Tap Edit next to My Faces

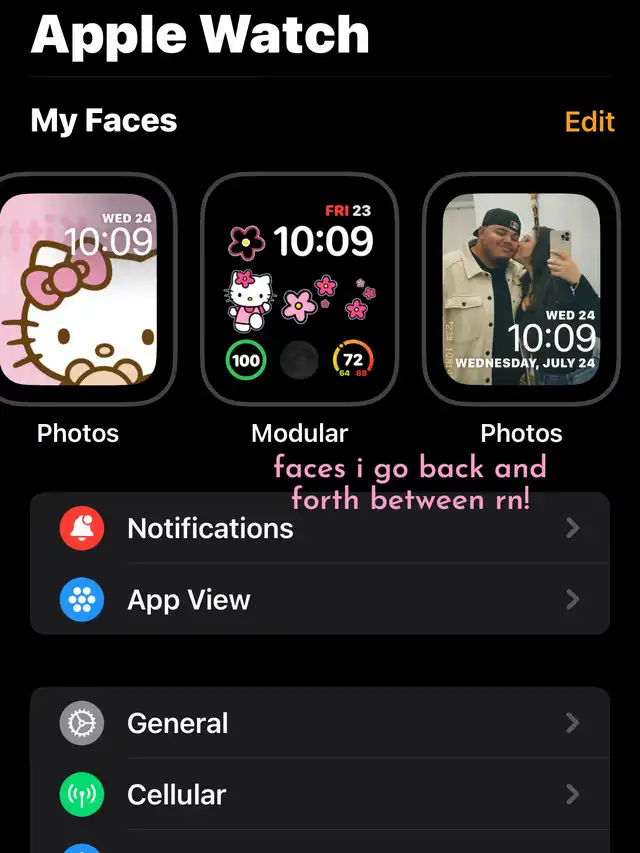(x=589, y=122)
